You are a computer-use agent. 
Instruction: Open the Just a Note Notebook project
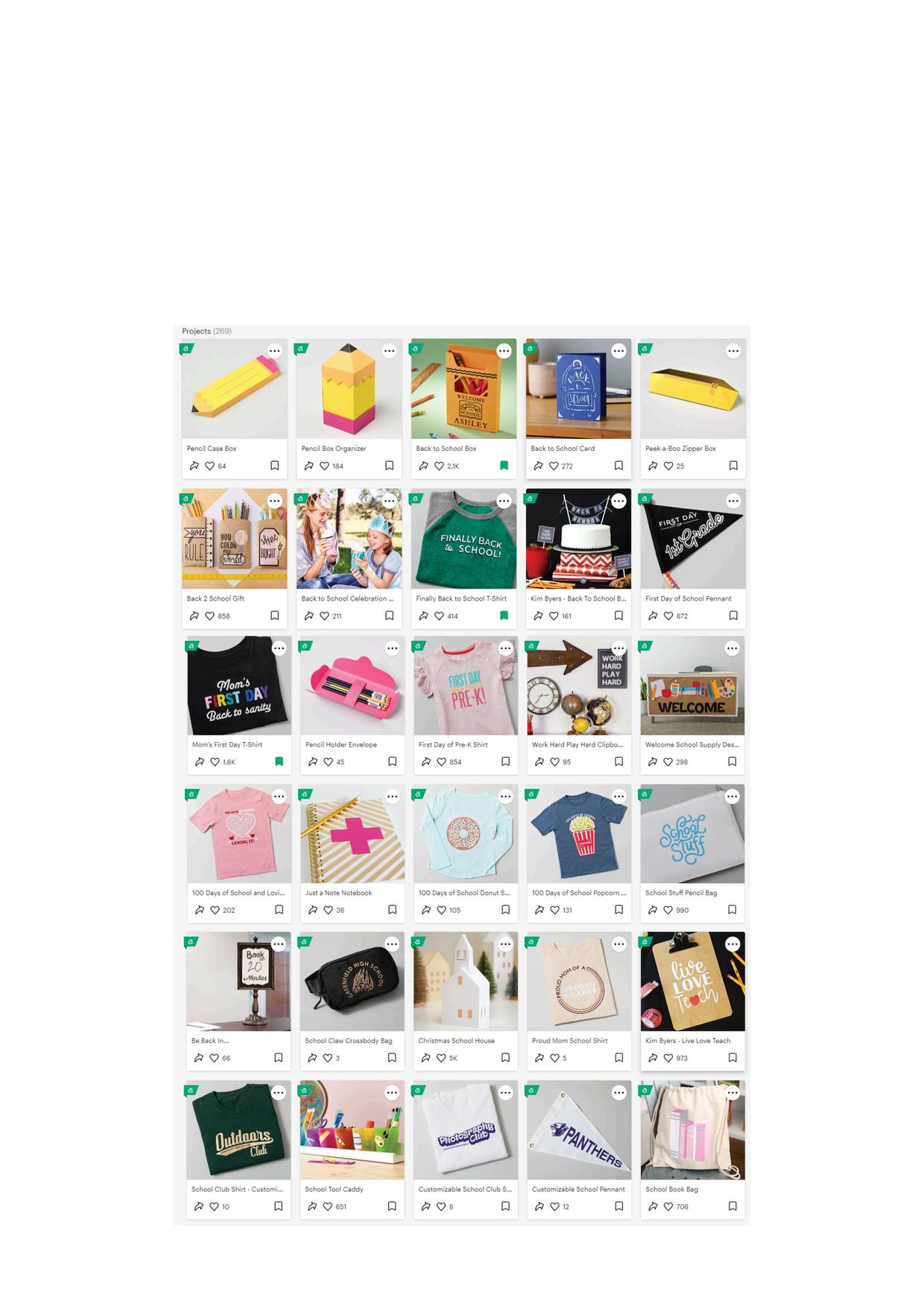coord(352,833)
